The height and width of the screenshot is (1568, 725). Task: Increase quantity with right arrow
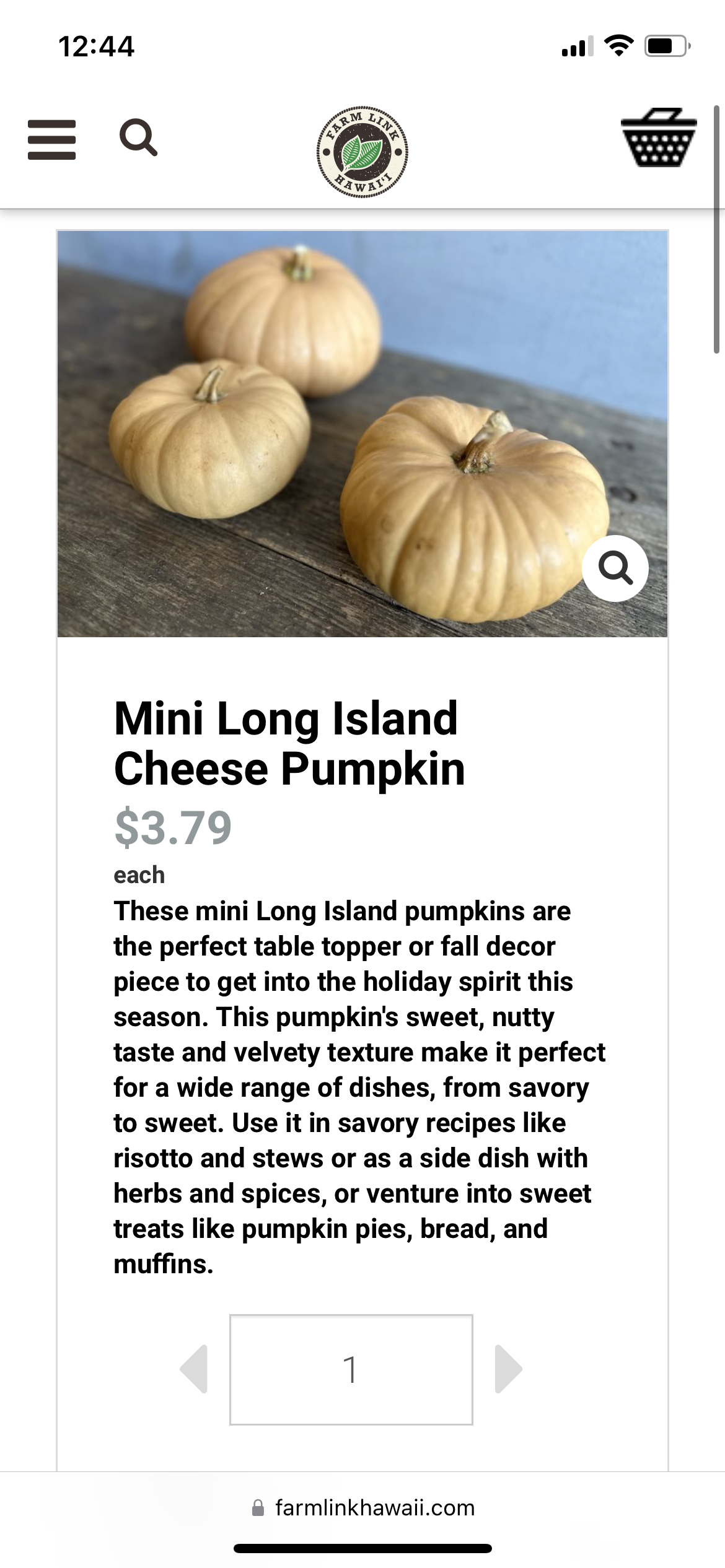[x=509, y=1369]
